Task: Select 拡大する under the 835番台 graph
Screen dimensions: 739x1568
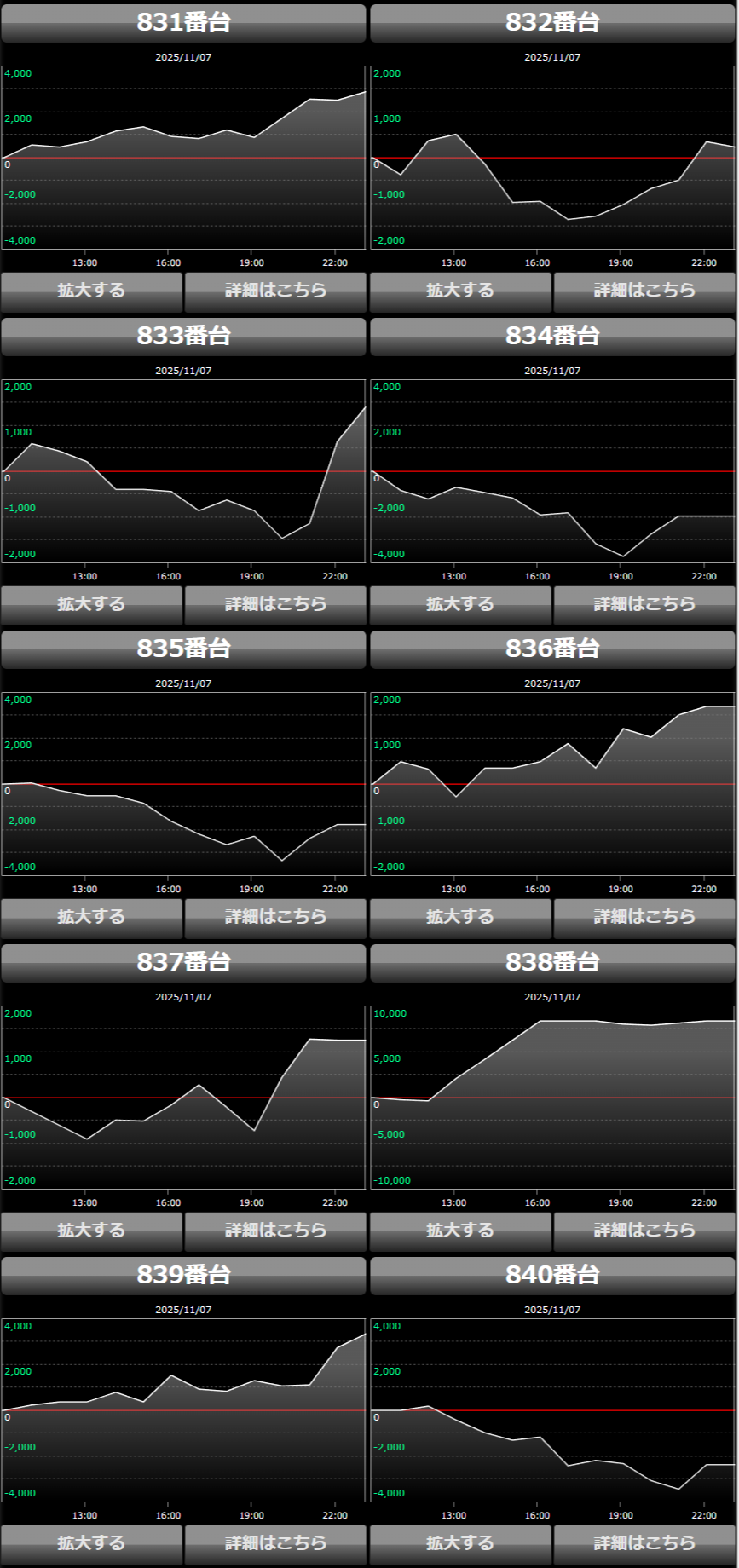Action: coord(91,917)
